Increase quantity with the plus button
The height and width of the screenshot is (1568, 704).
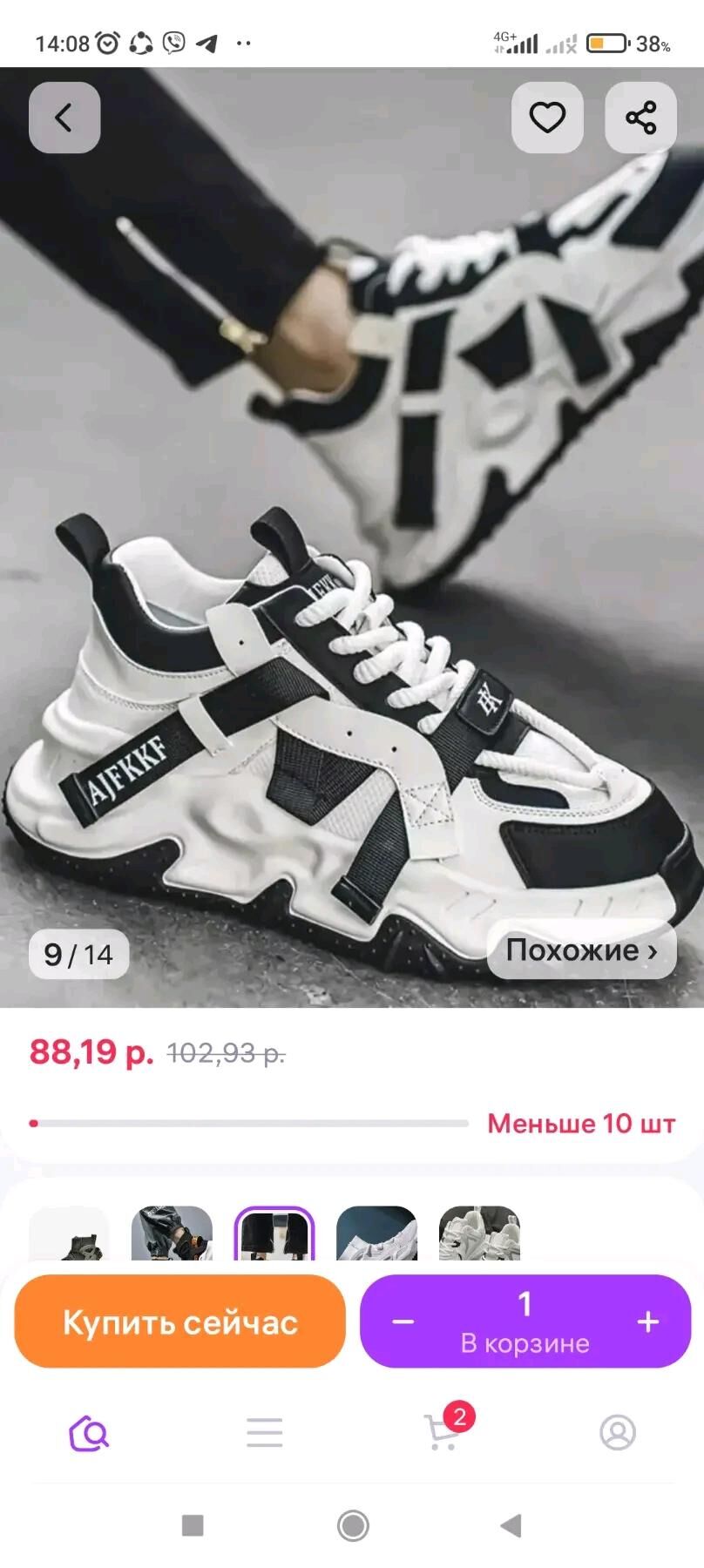coord(647,1321)
